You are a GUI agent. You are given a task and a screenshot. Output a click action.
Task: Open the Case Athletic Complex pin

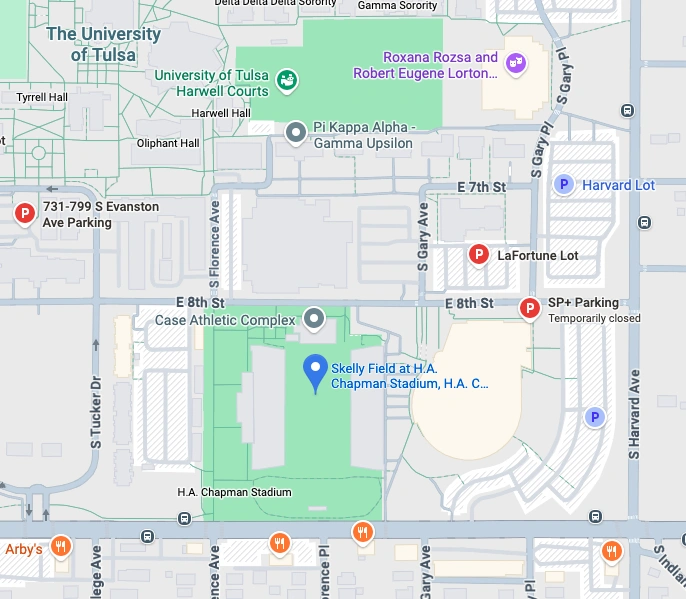click(314, 319)
